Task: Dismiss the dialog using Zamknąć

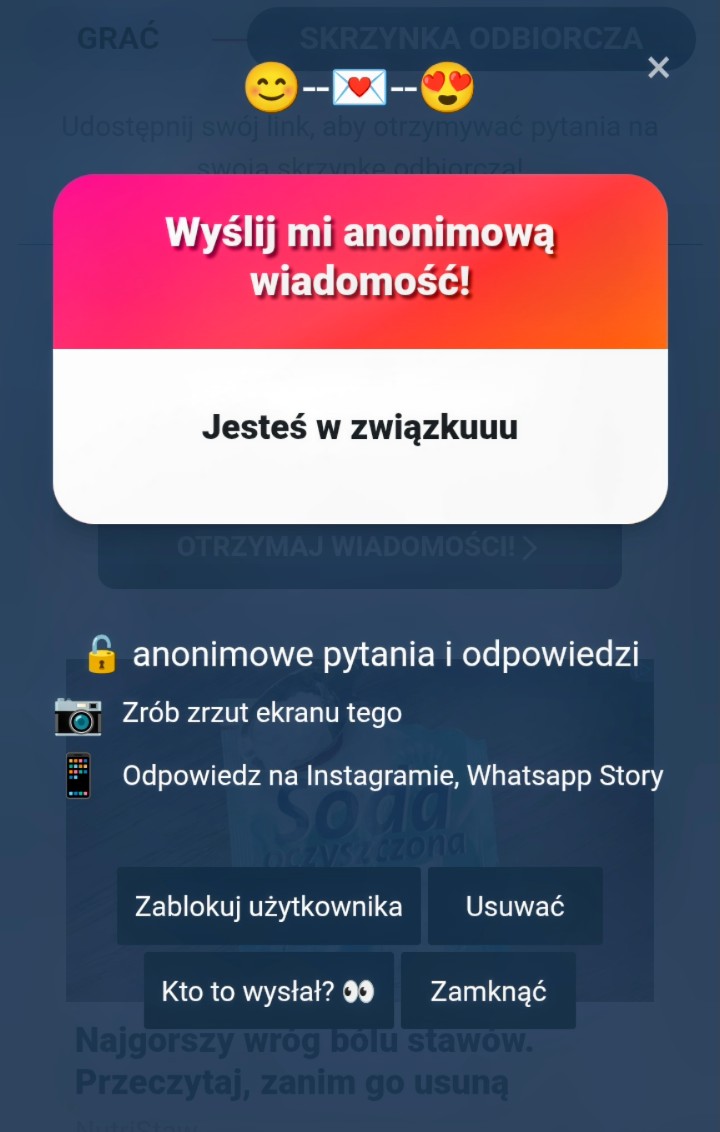Action: 488,991
